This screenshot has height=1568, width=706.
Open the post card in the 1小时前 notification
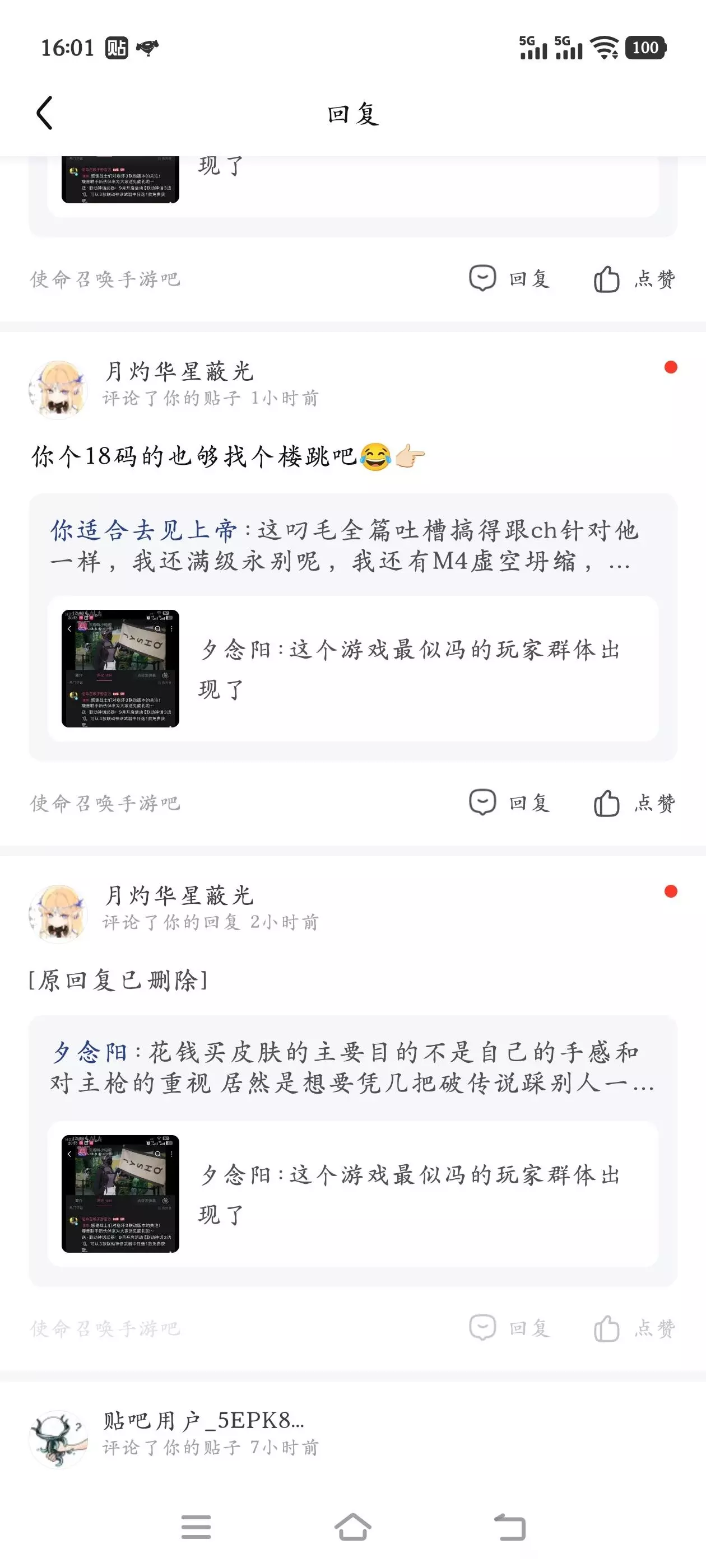352,668
